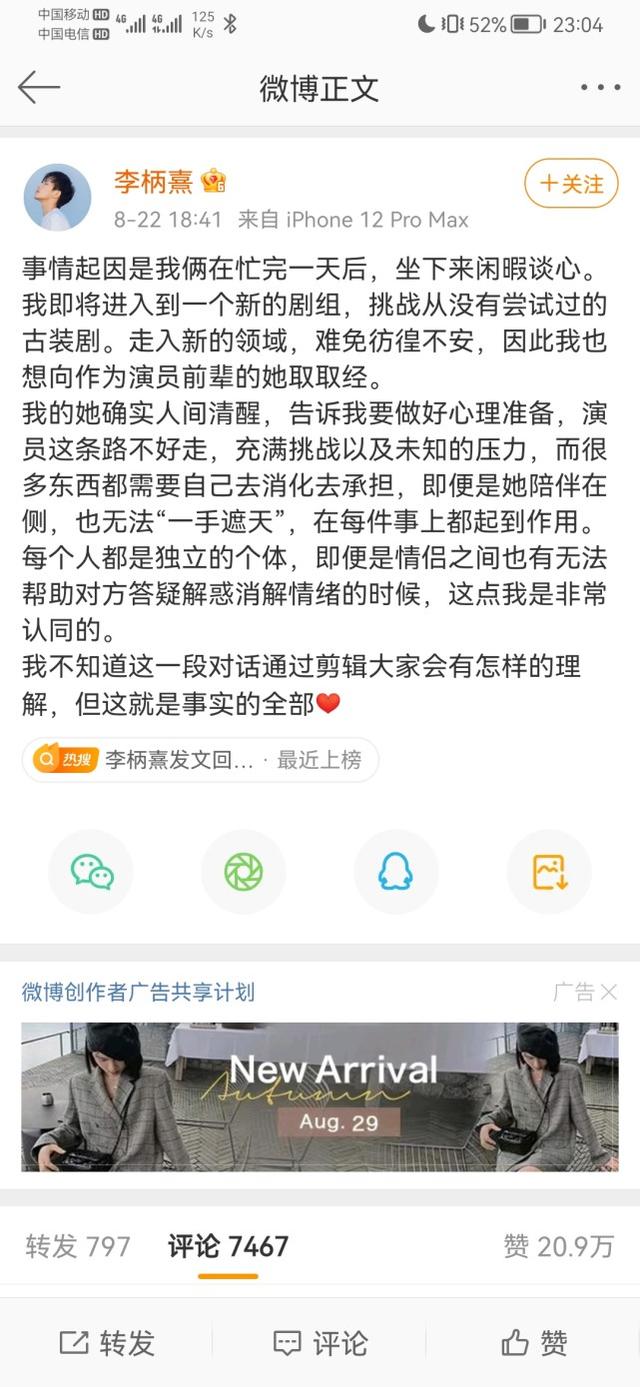
Task: Like the post with the 赞 button
Action: click(534, 1342)
